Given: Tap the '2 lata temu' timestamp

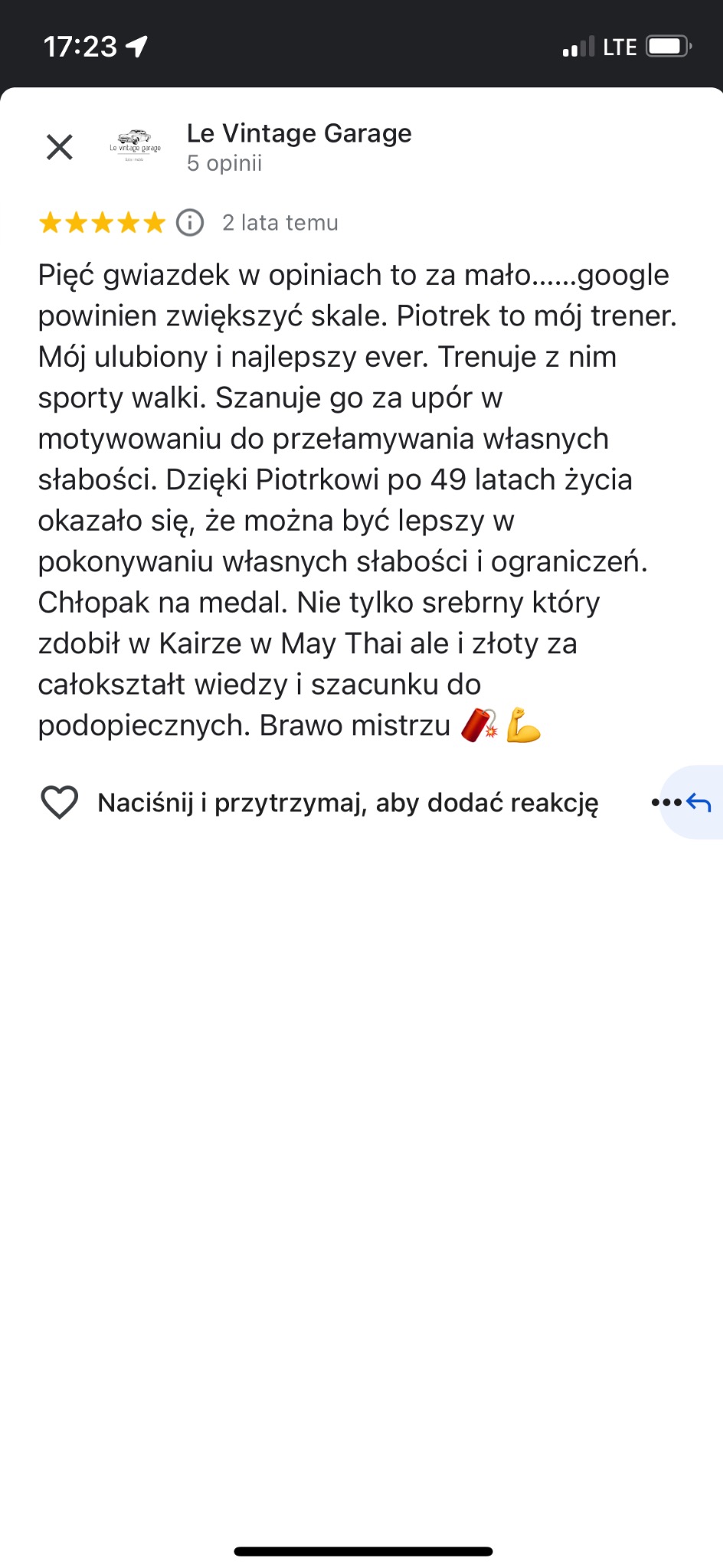Looking at the screenshot, I should (x=280, y=223).
